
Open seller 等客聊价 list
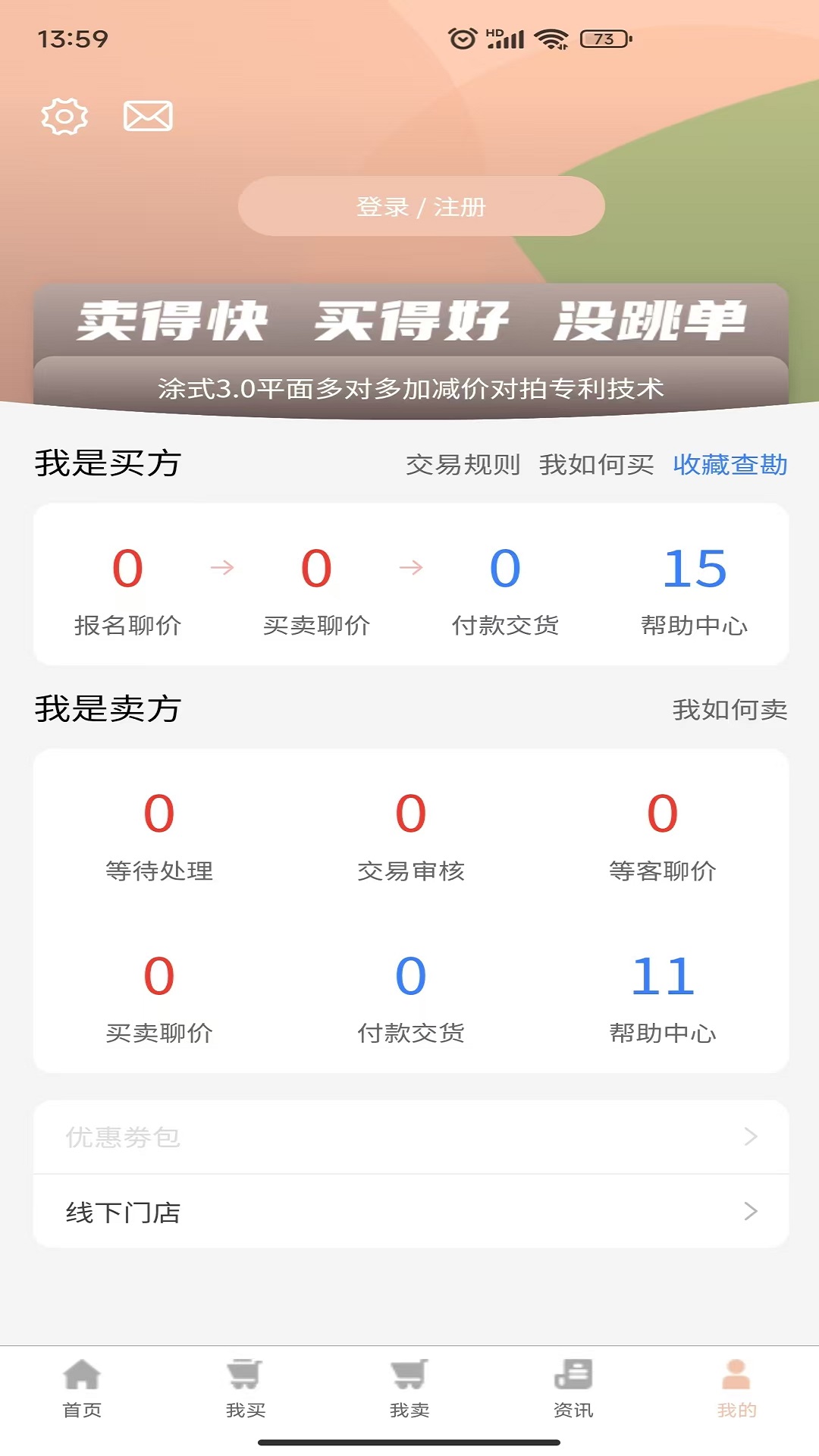point(662,835)
